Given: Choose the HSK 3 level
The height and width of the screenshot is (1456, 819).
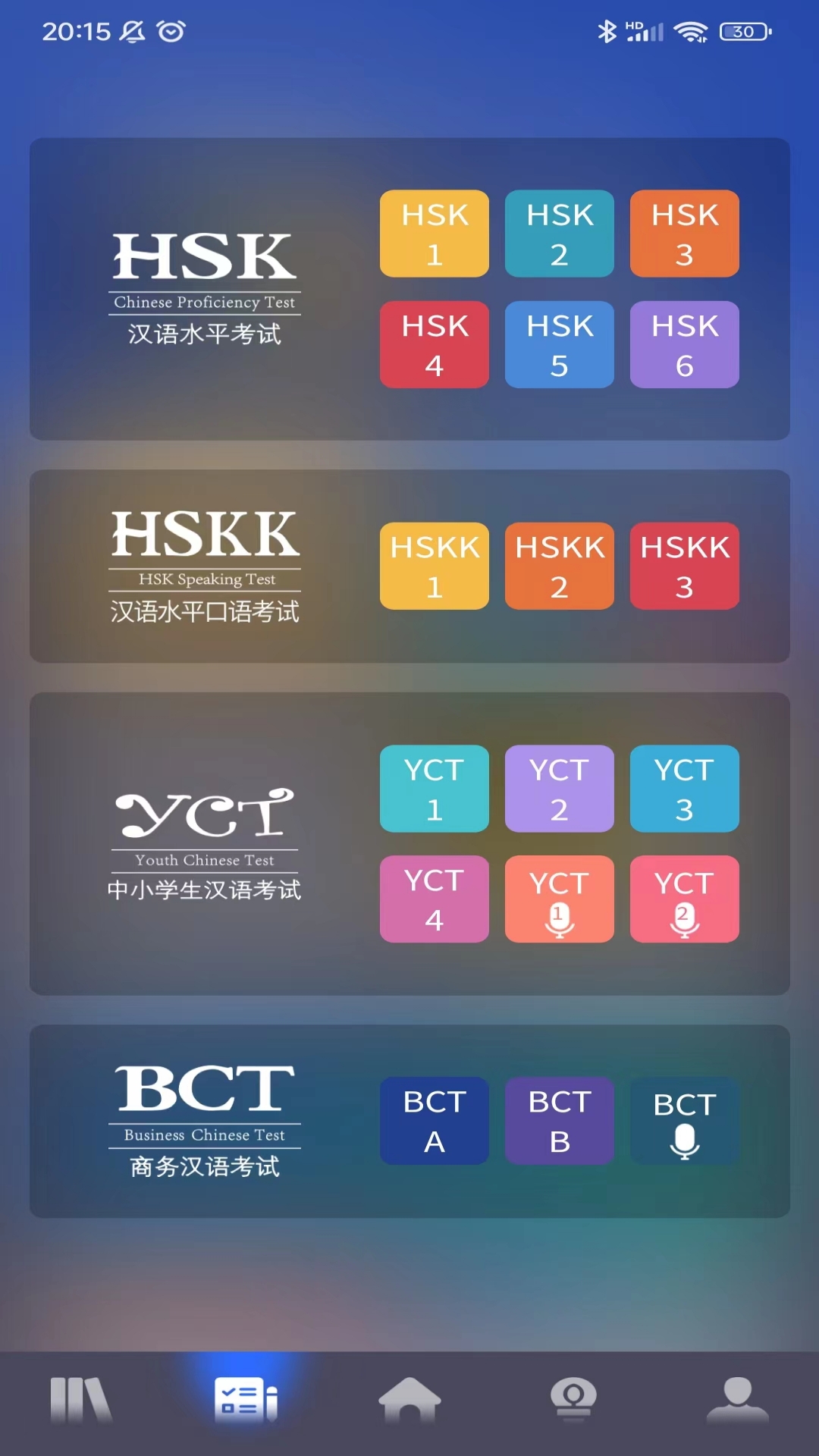Looking at the screenshot, I should (x=684, y=234).
